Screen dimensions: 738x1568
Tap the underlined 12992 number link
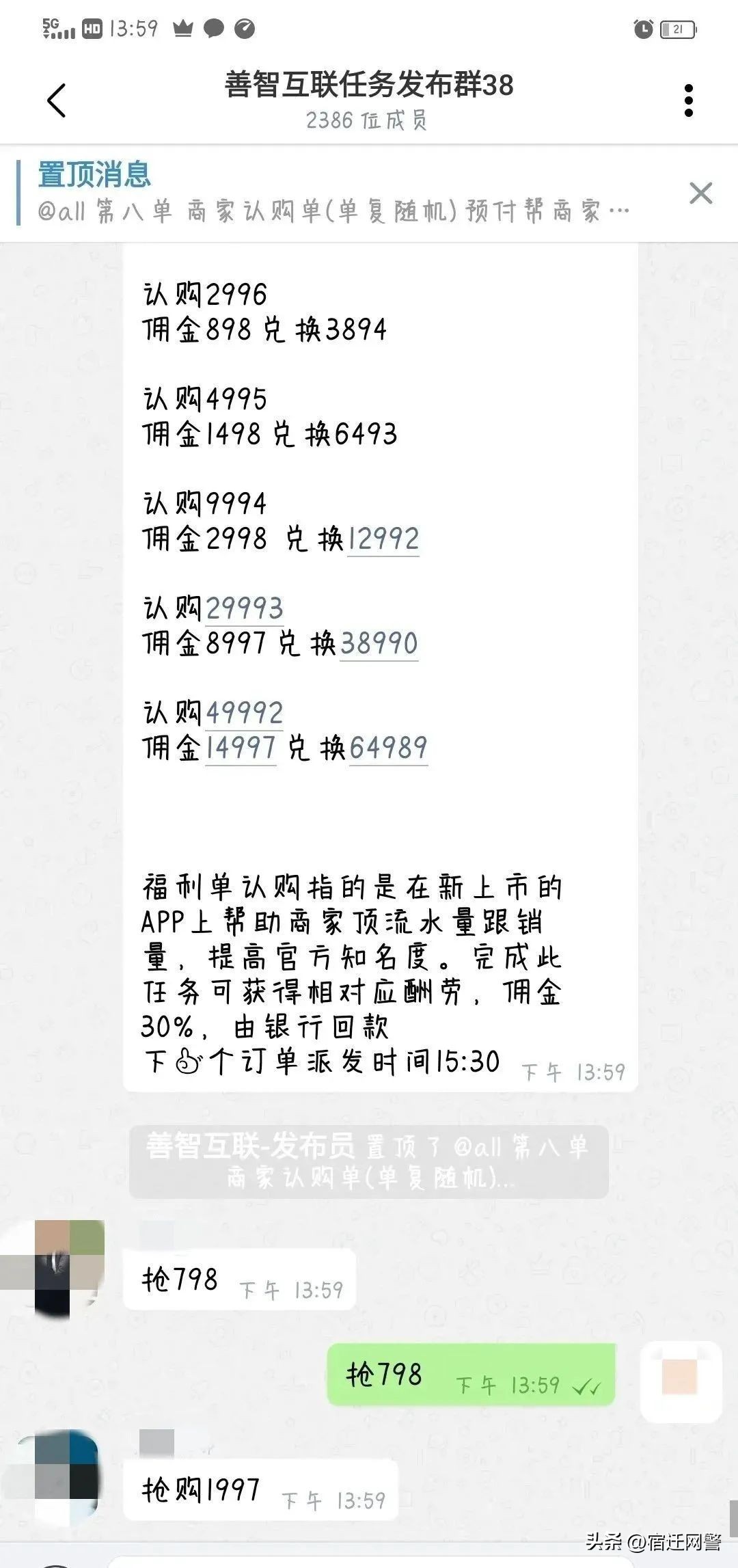(x=383, y=540)
